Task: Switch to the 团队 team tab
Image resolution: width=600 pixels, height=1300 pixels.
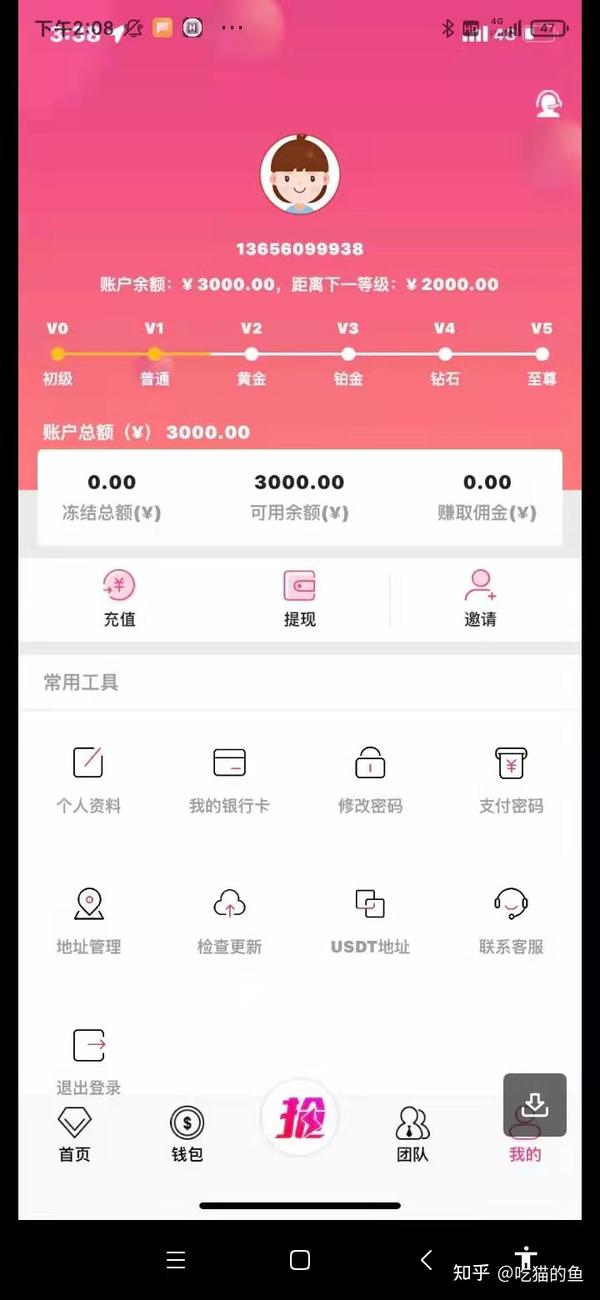Action: tap(412, 1135)
